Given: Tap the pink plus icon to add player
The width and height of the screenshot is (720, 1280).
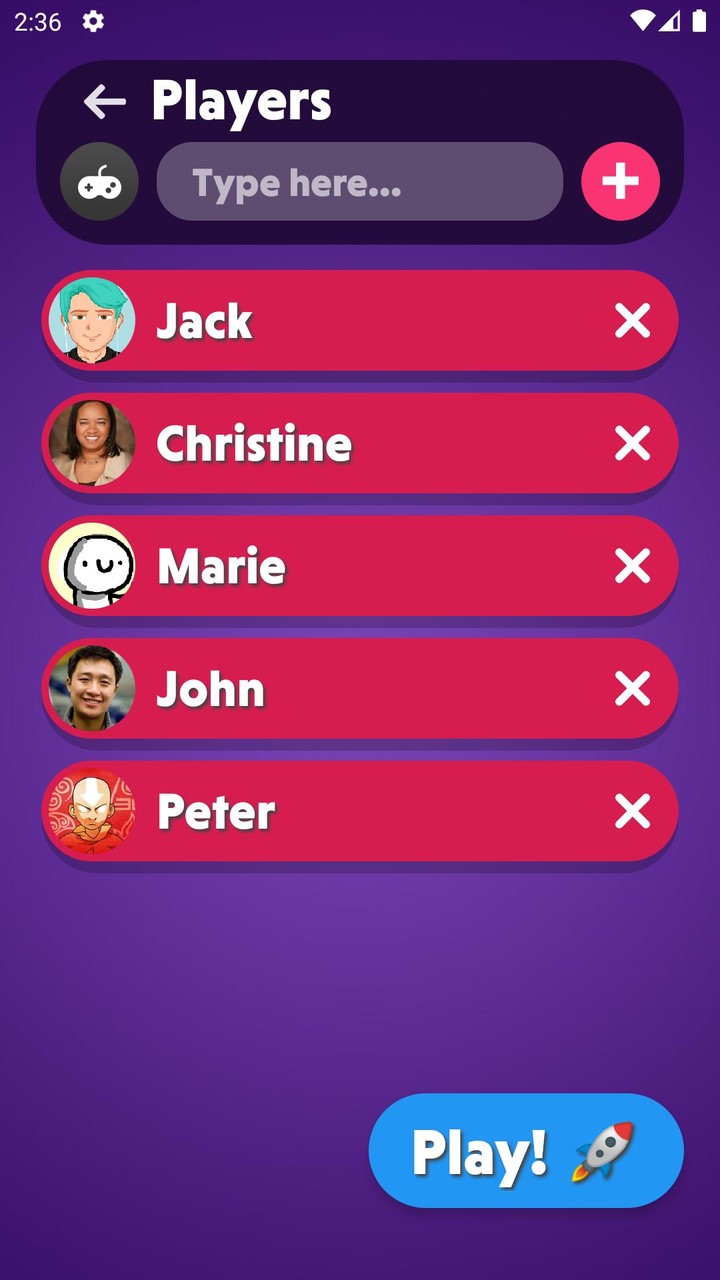Looking at the screenshot, I should (x=620, y=182).
